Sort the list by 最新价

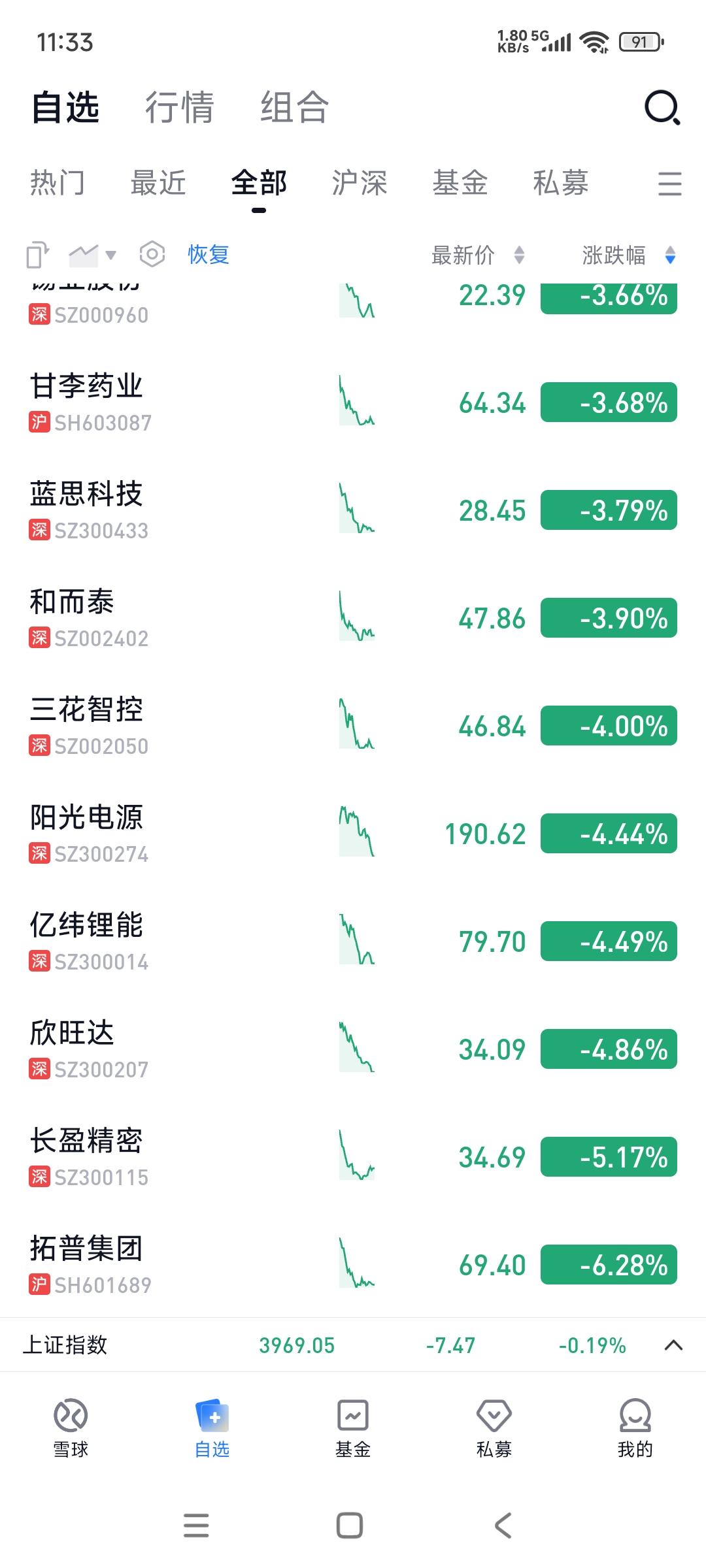pyautogui.click(x=477, y=255)
